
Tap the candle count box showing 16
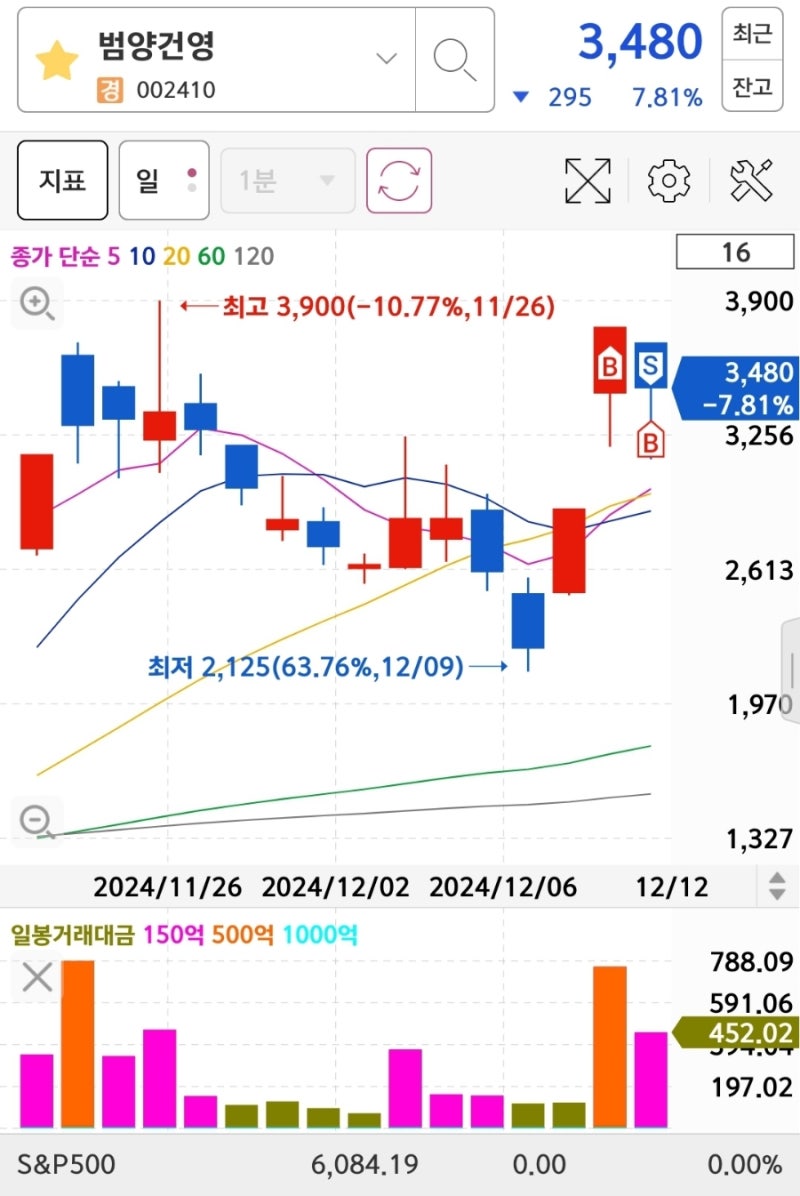coord(735,253)
